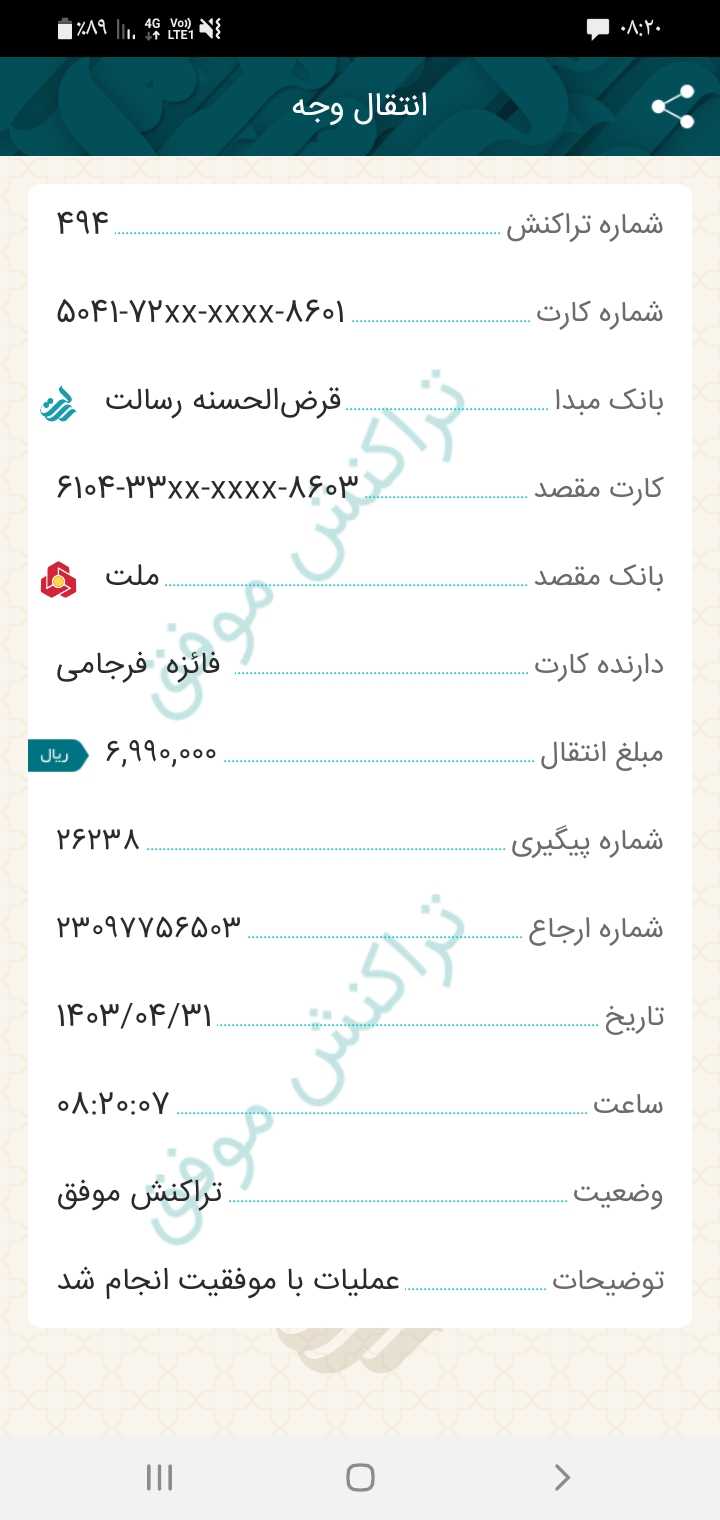The height and width of the screenshot is (1520, 720).
Task: Open the system home button
Action: (360, 1477)
